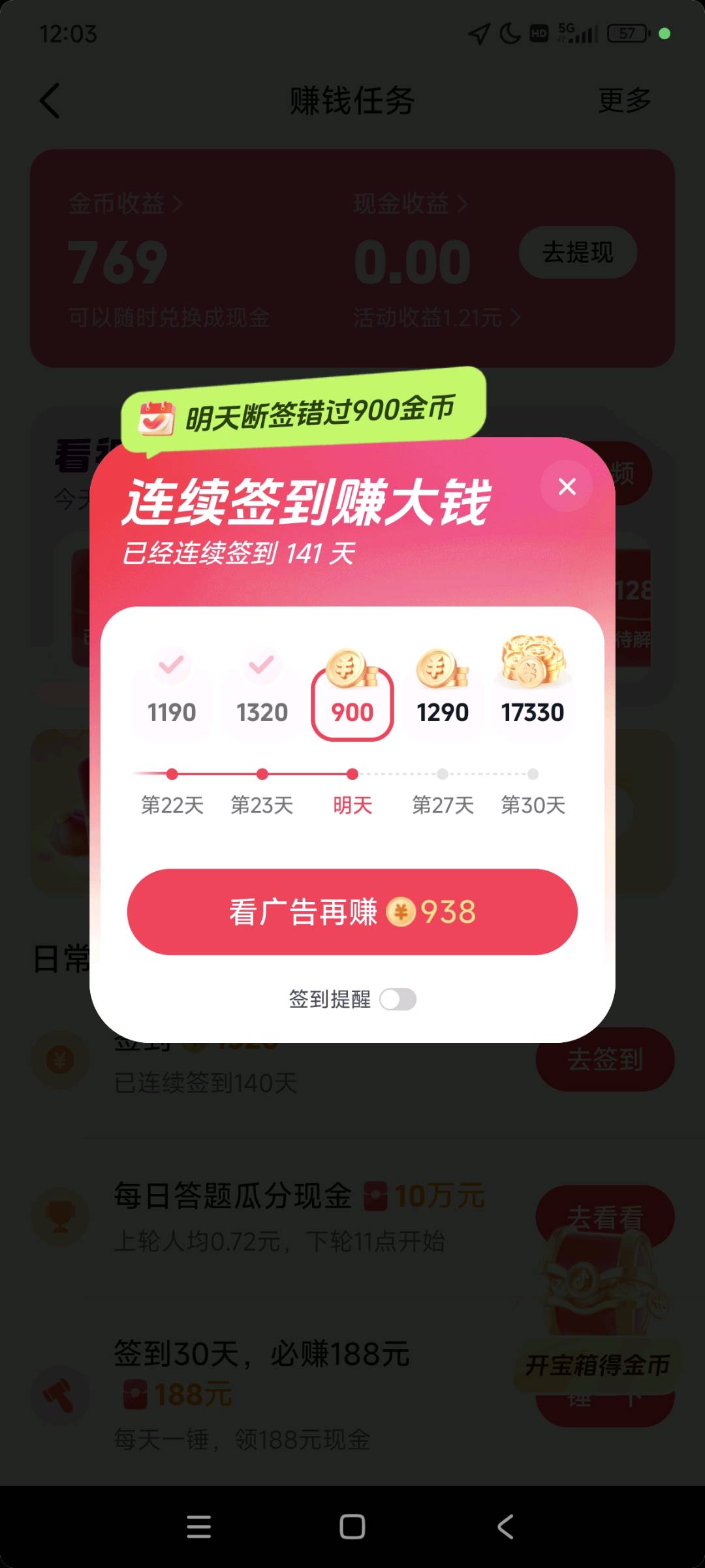
Task: Tap the big 17330 coin pile for day 30
Action: point(533,663)
